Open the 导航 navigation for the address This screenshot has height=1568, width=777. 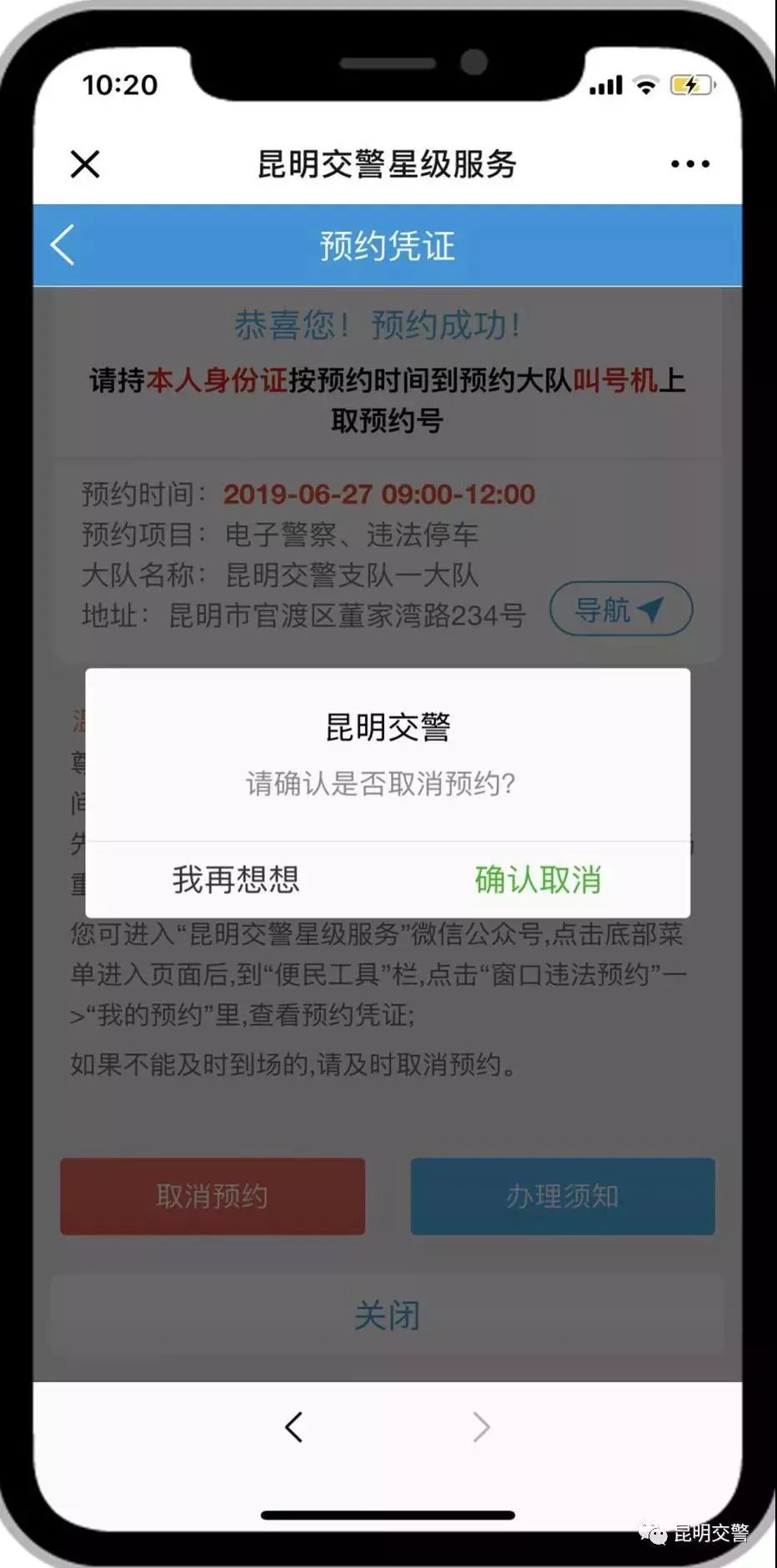click(620, 610)
